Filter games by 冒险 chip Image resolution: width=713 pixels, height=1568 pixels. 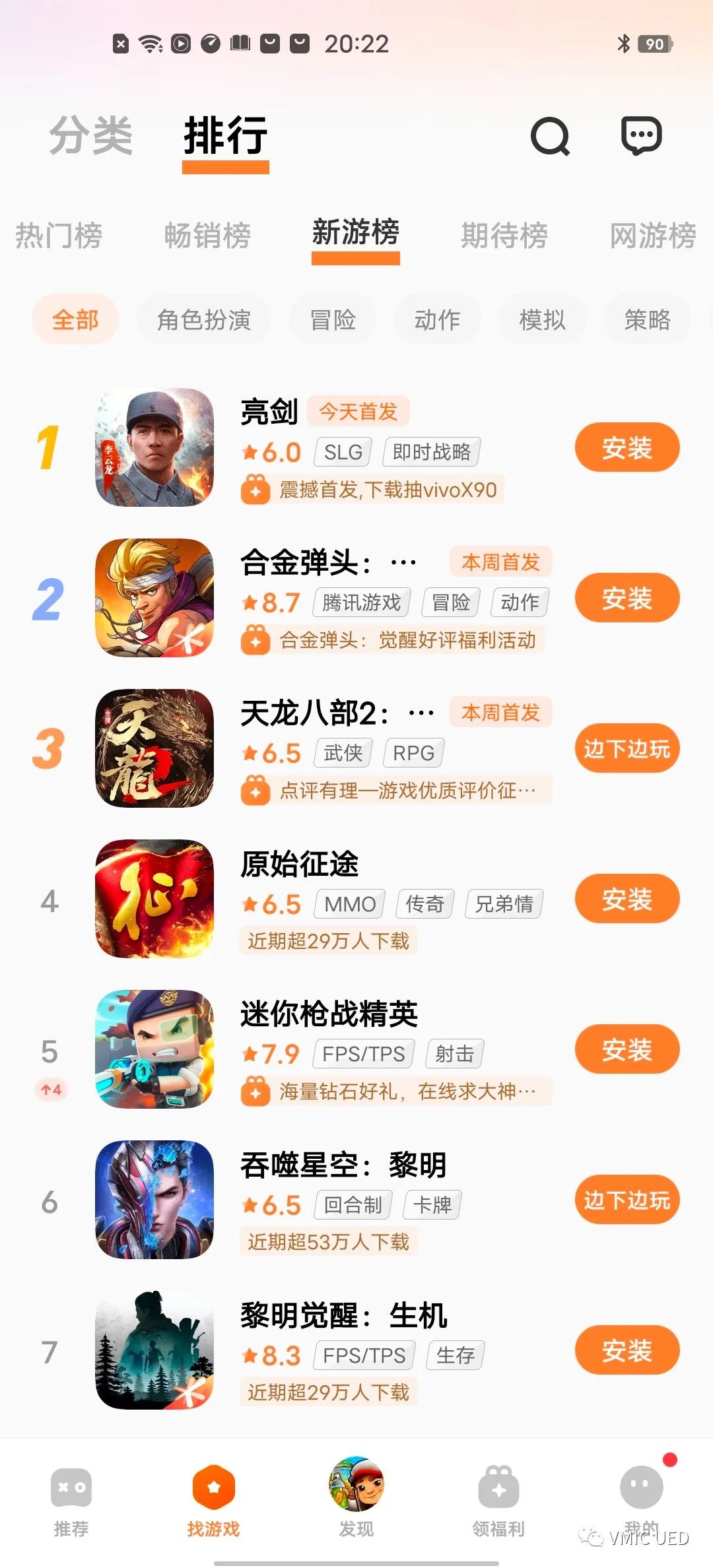point(333,320)
